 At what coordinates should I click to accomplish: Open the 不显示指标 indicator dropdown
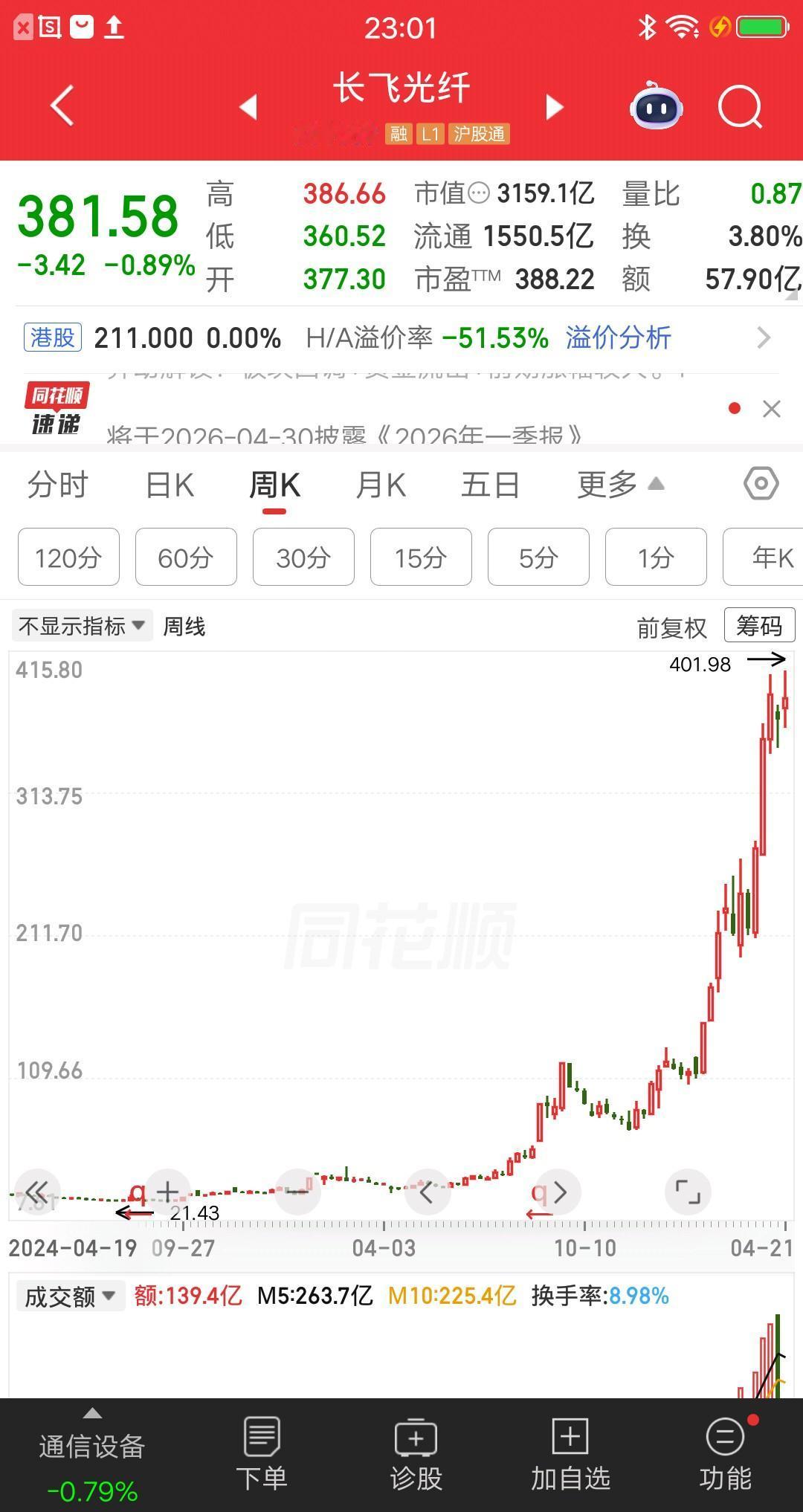pyautogui.click(x=82, y=625)
